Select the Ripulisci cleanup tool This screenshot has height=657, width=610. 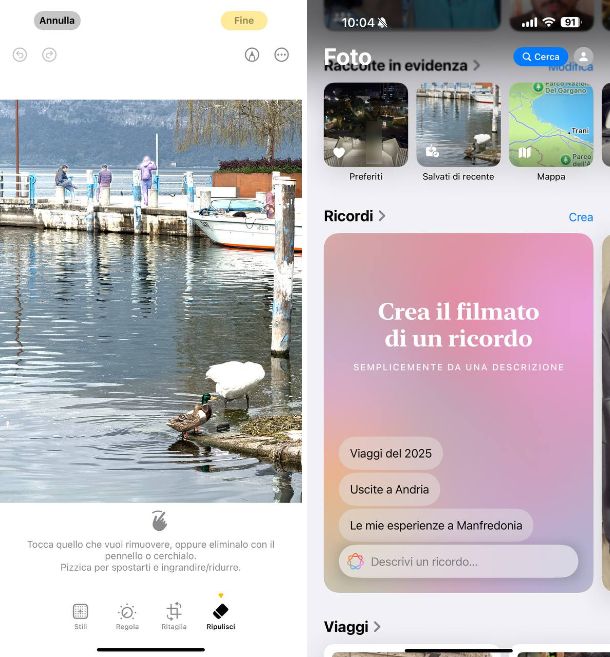click(221, 613)
